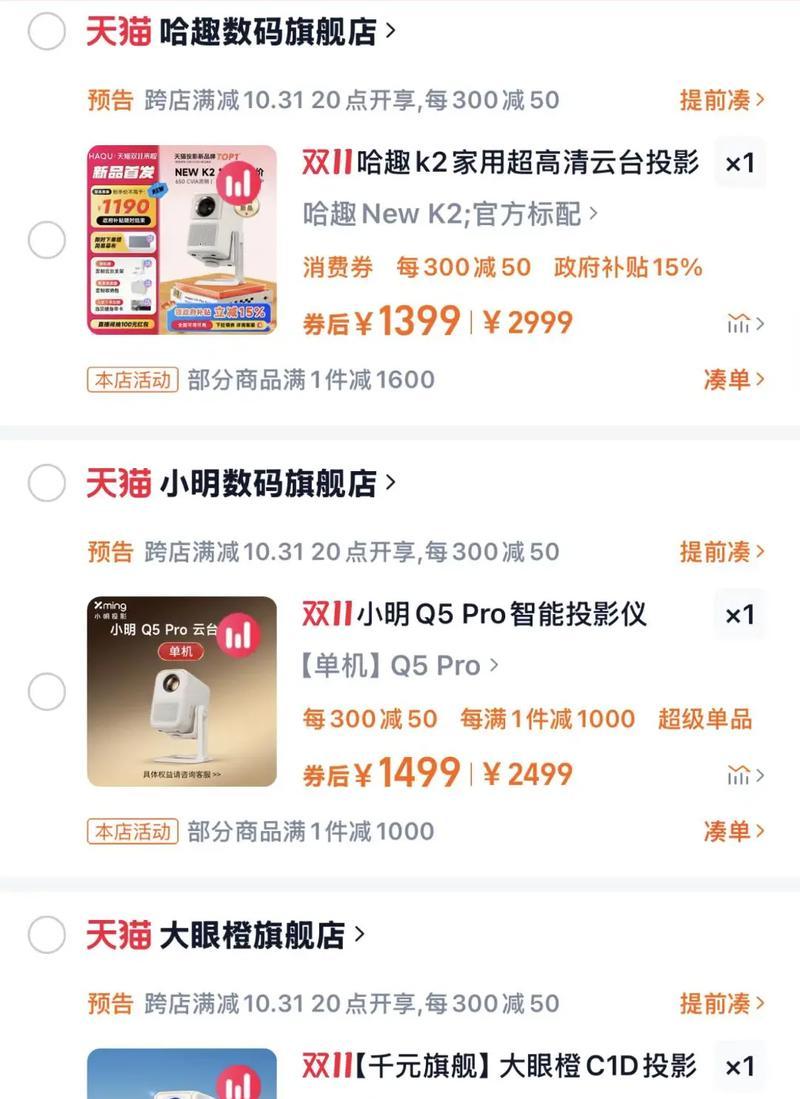Change the 【单机】Q5 Pro option
Viewport: 800px width, 1099px height.
click(x=400, y=665)
